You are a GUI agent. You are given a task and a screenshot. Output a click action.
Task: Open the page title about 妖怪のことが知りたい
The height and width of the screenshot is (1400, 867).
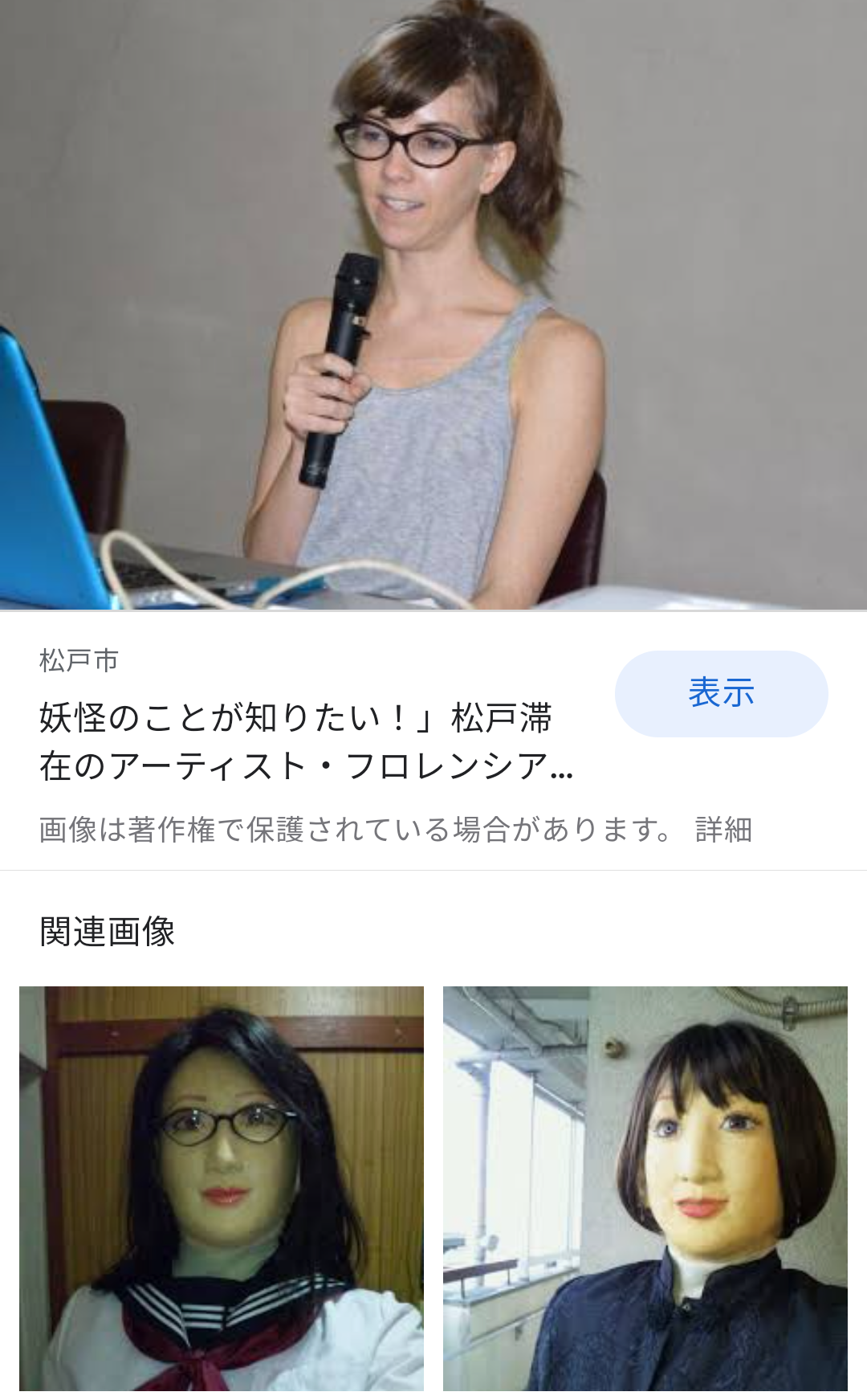pyautogui.click(x=305, y=741)
